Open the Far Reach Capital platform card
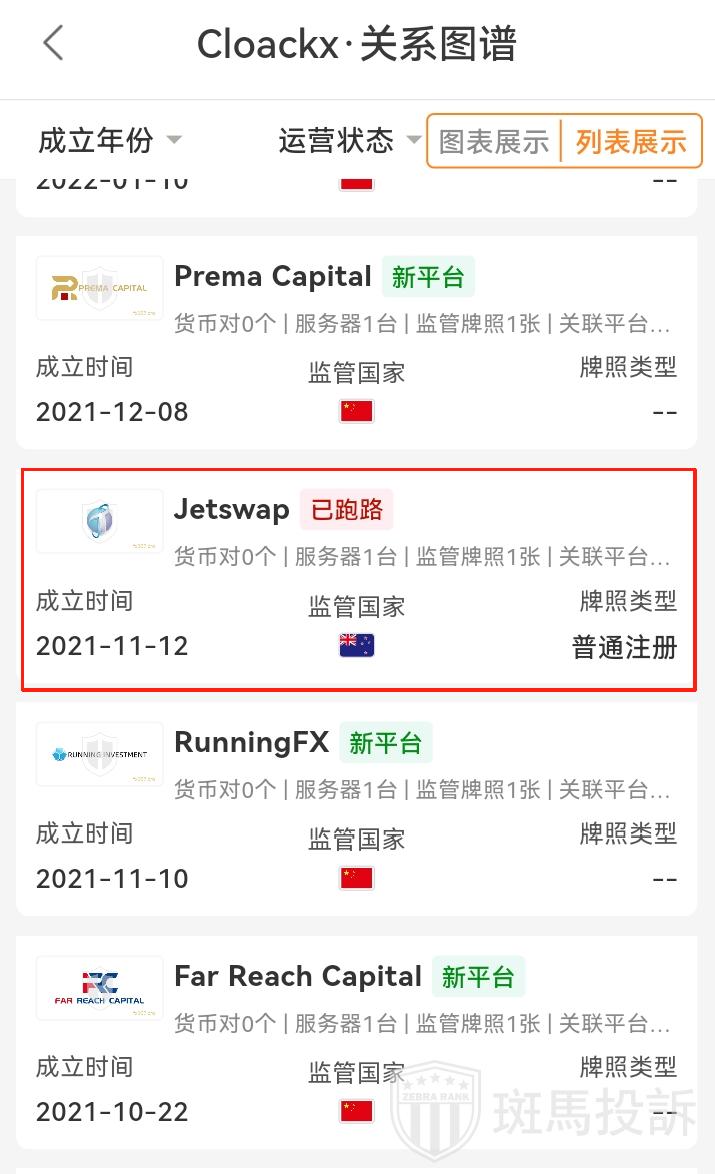This screenshot has height=1174, width=715. pos(356,1042)
